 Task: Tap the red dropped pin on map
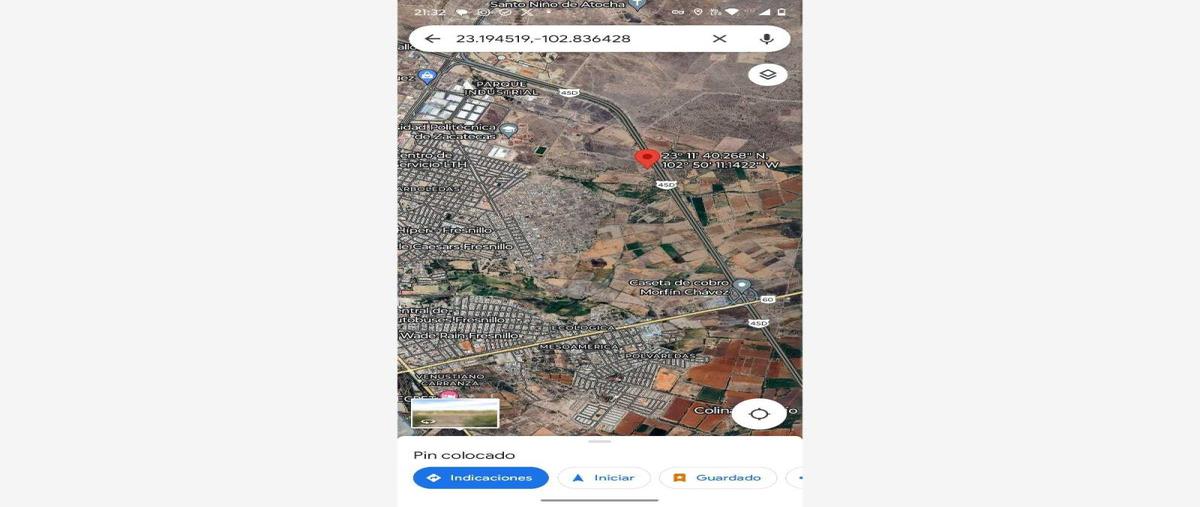647,158
